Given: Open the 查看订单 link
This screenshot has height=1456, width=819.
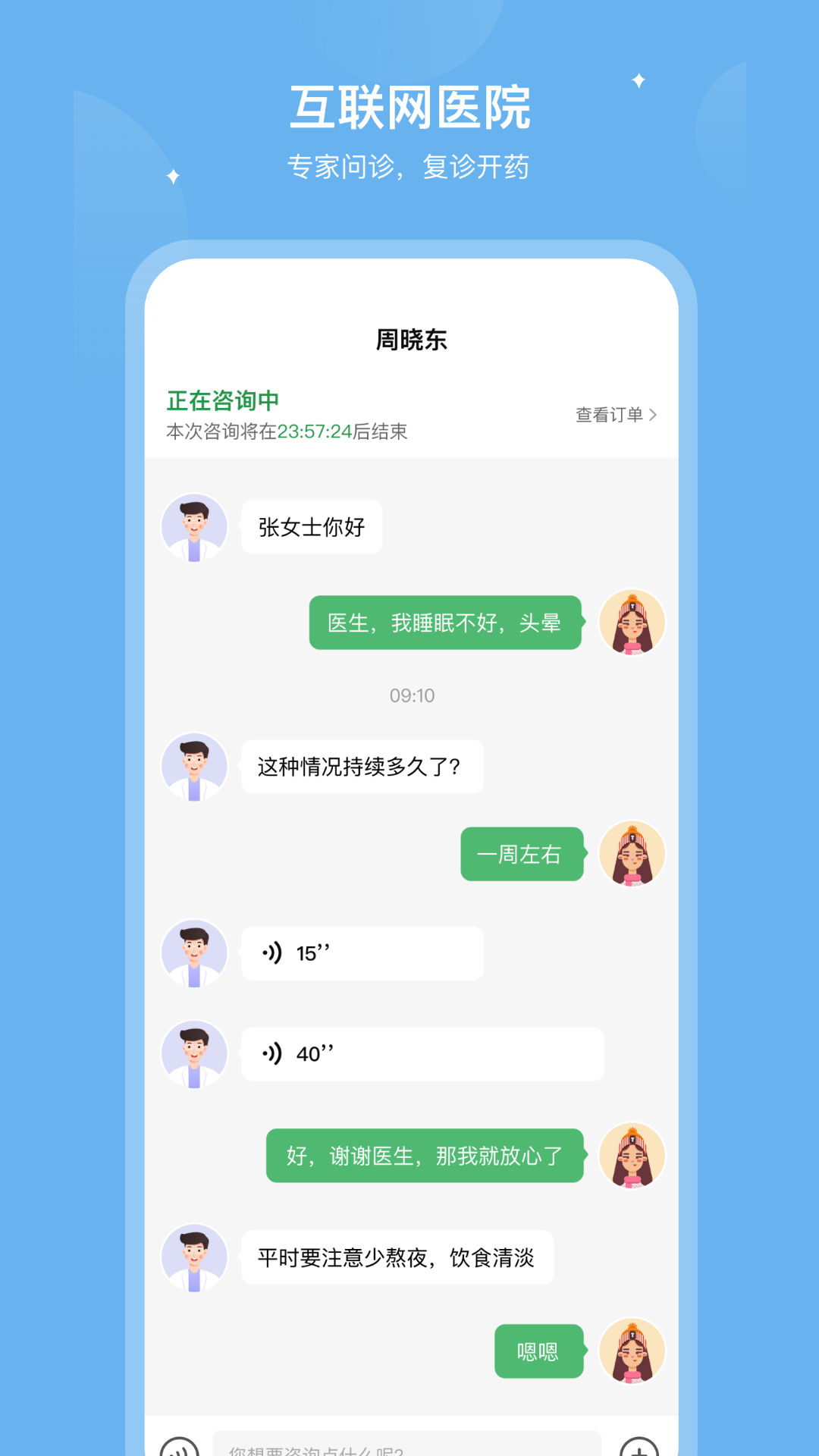Looking at the screenshot, I should point(610,414).
